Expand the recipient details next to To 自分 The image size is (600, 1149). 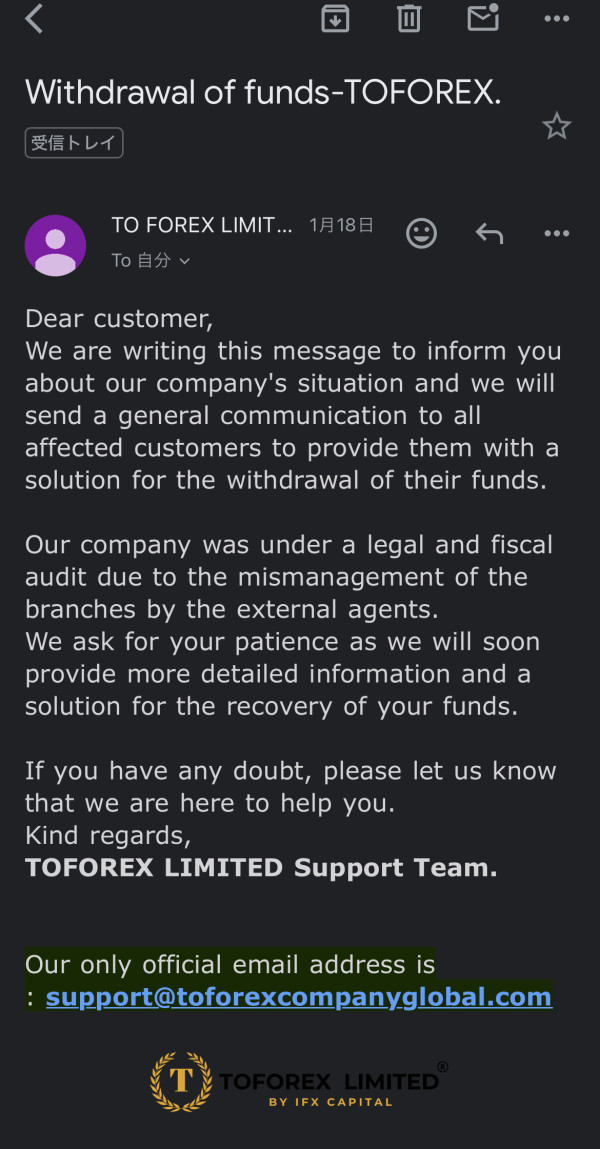[185, 261]
